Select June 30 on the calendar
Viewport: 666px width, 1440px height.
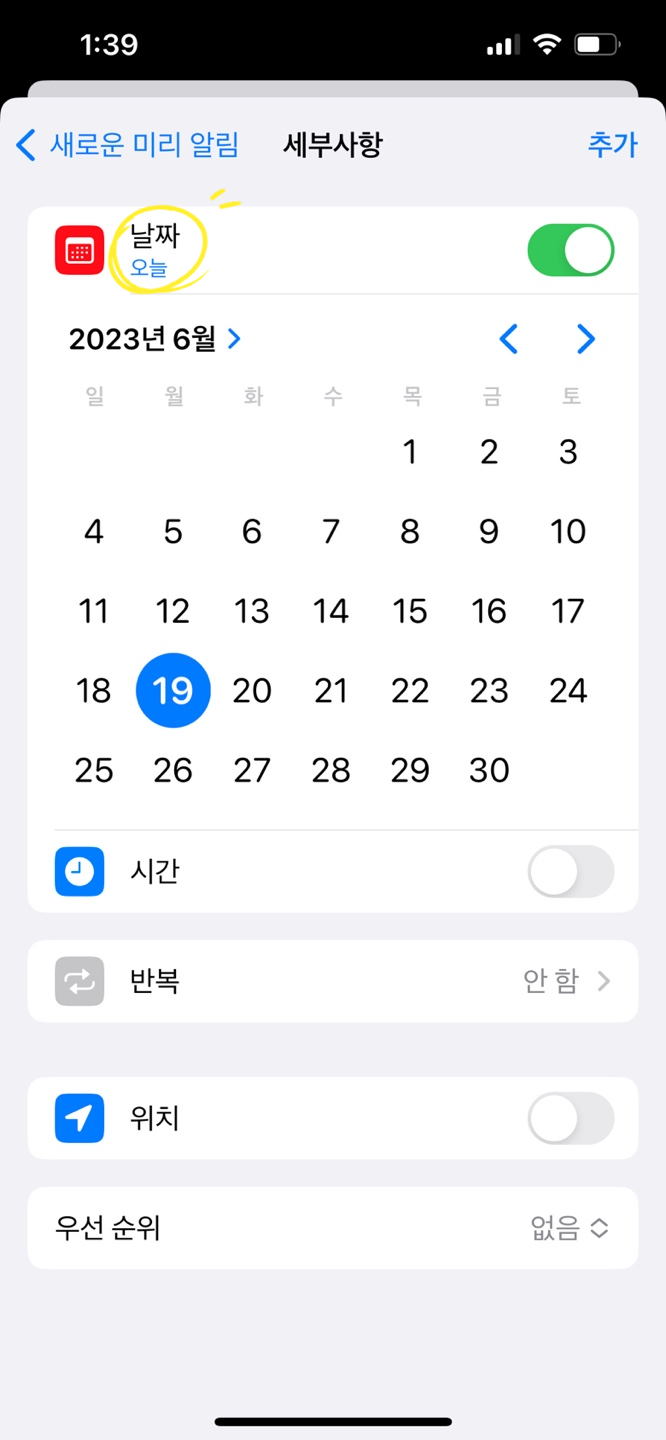(x=489, y=770)
